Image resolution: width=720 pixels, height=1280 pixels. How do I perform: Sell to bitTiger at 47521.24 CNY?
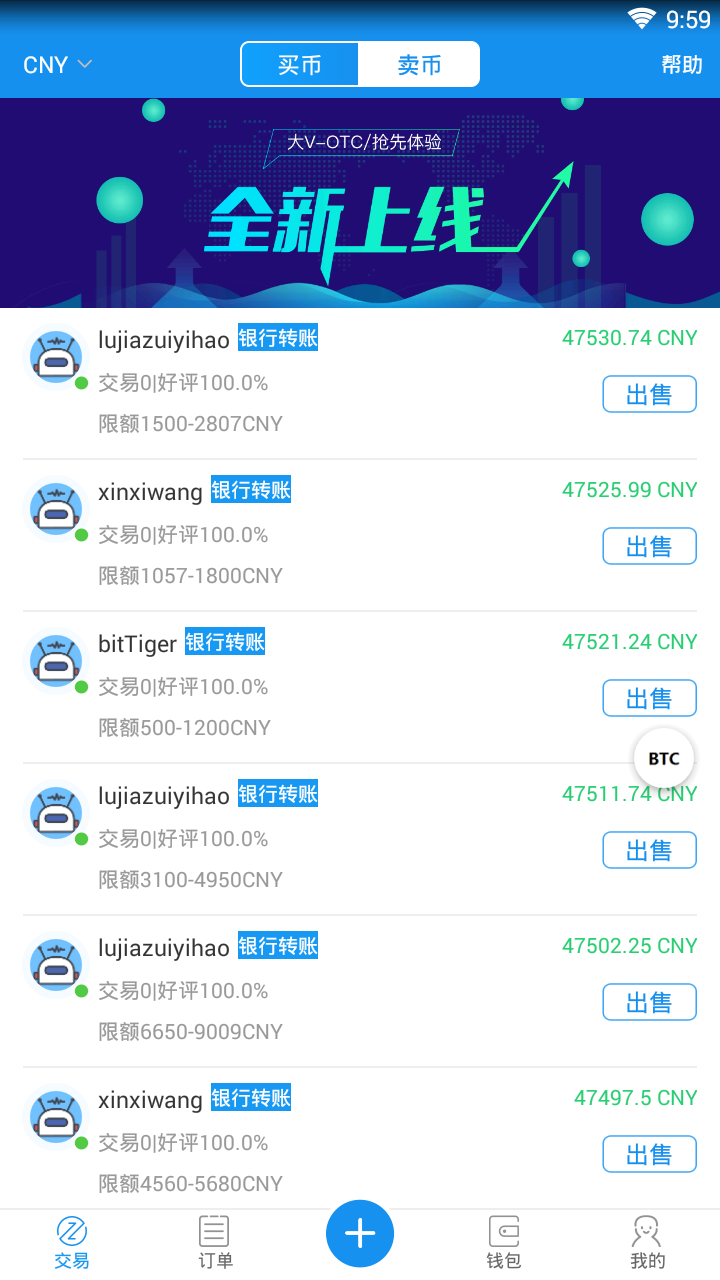[649, 698]
